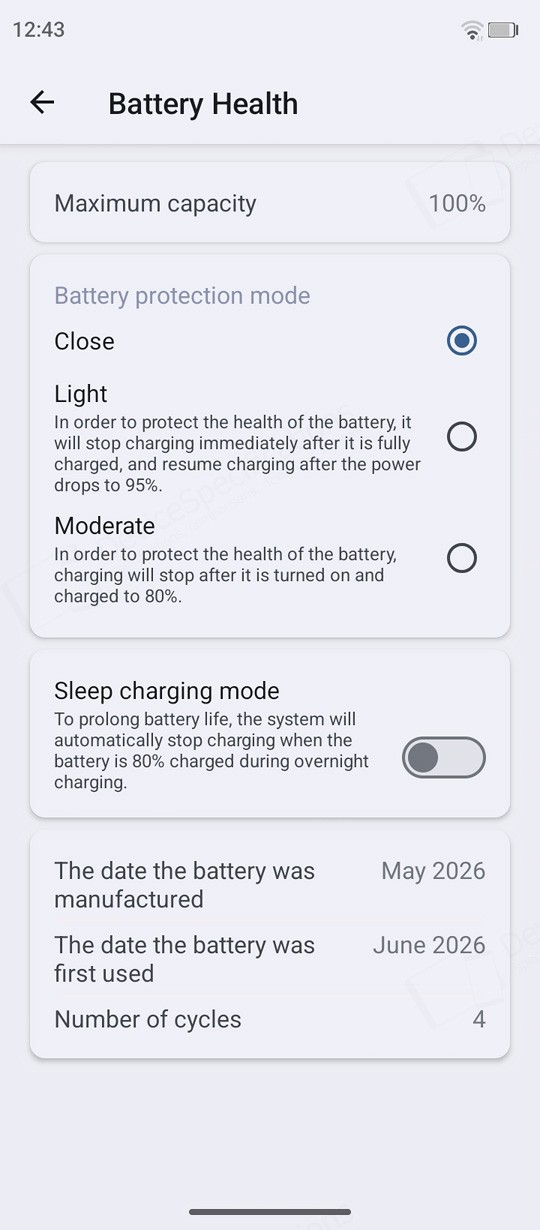
Task: Select the Close battery protection mode
Action: click(461, 341)
